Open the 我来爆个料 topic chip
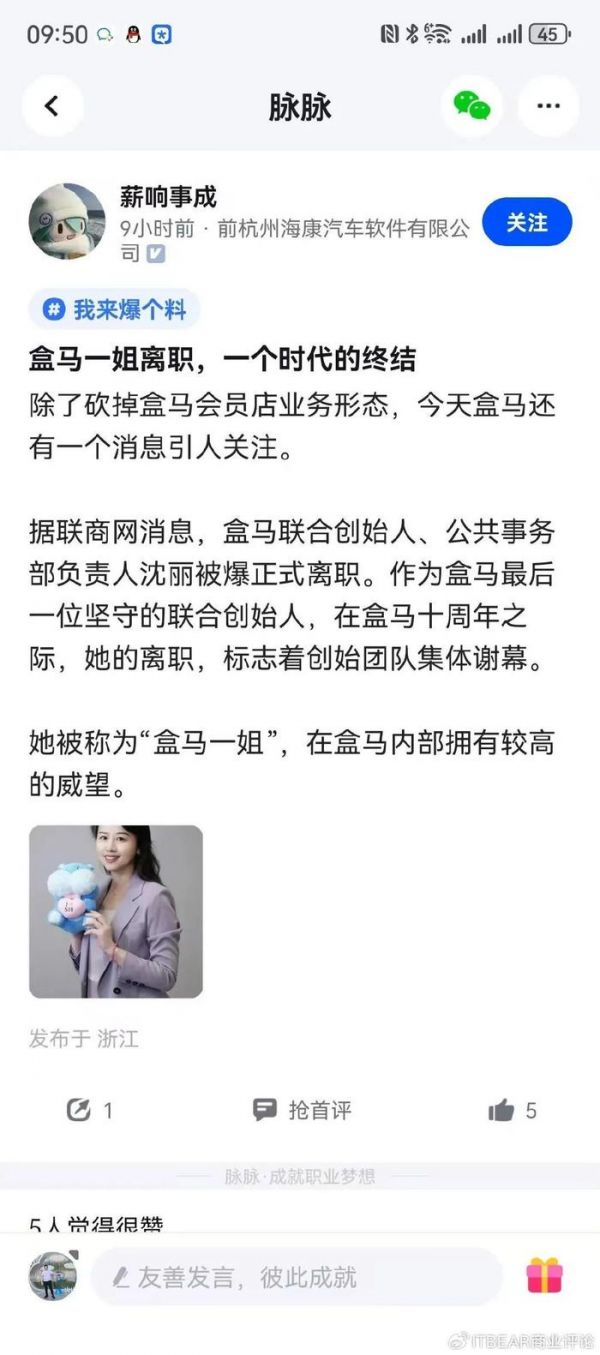 tap(114, 309)
